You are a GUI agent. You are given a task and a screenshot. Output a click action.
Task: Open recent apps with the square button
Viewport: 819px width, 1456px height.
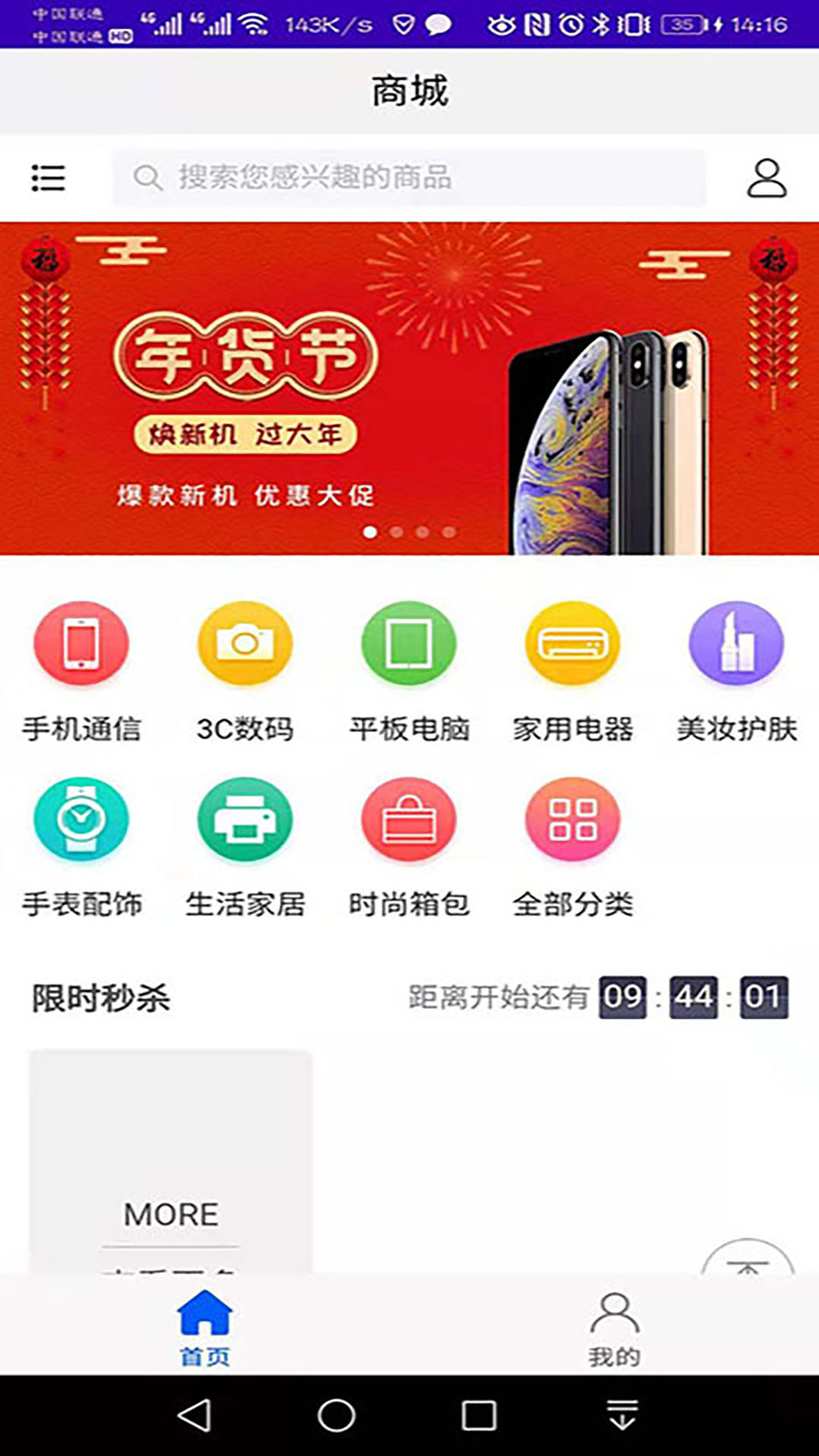pyautogui.click(x=479, y=1415)
